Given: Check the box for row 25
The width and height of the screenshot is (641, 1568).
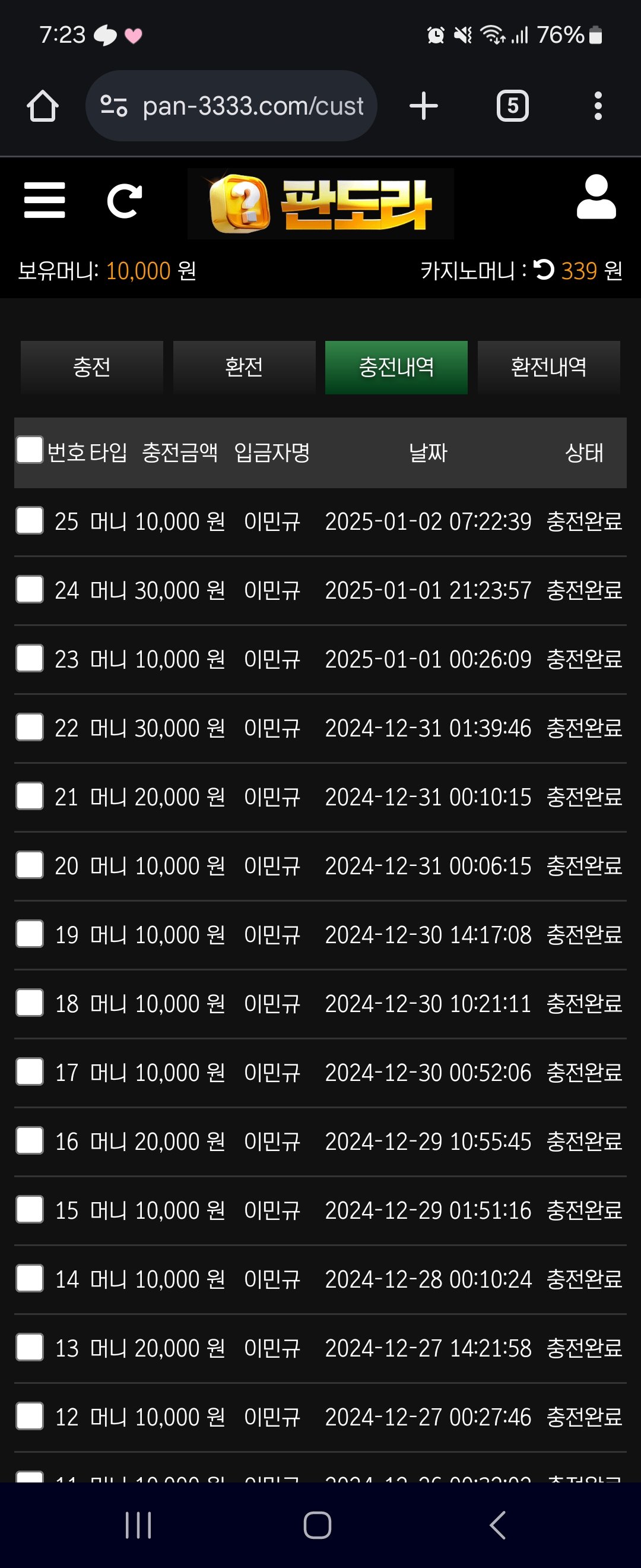Looking at the screenshot, I should 29,520.
